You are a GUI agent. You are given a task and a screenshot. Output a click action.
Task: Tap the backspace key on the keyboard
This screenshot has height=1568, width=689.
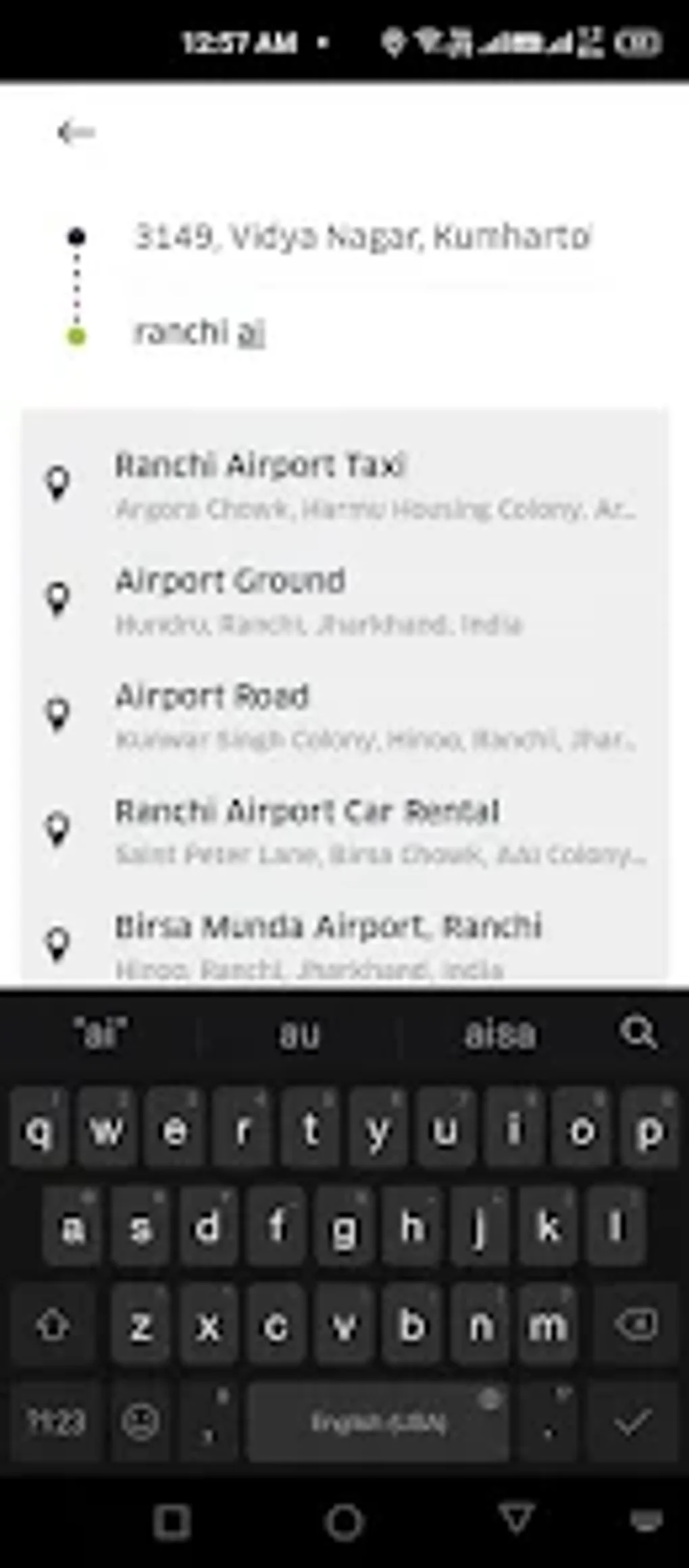(636, 1325)
